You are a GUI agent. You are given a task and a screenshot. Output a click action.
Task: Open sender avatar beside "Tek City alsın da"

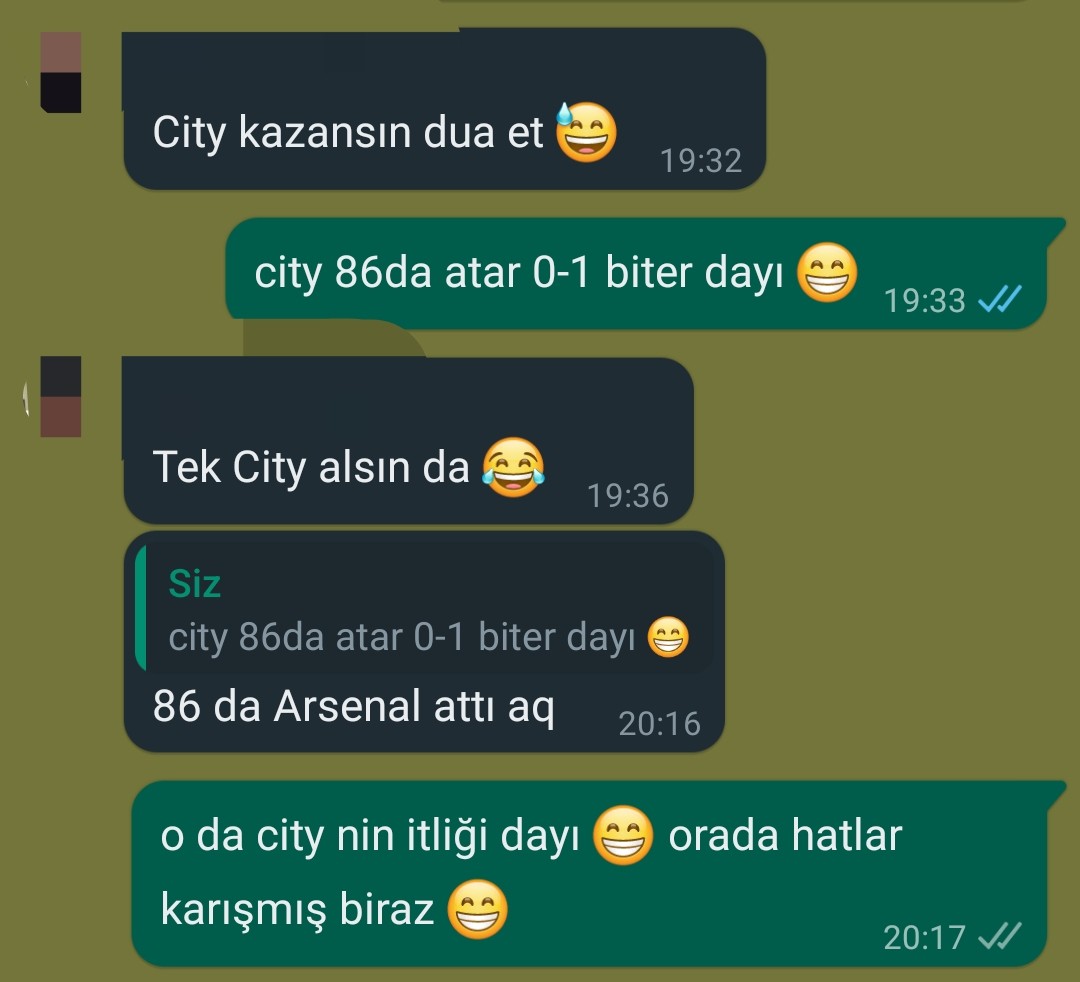(60, 397)
